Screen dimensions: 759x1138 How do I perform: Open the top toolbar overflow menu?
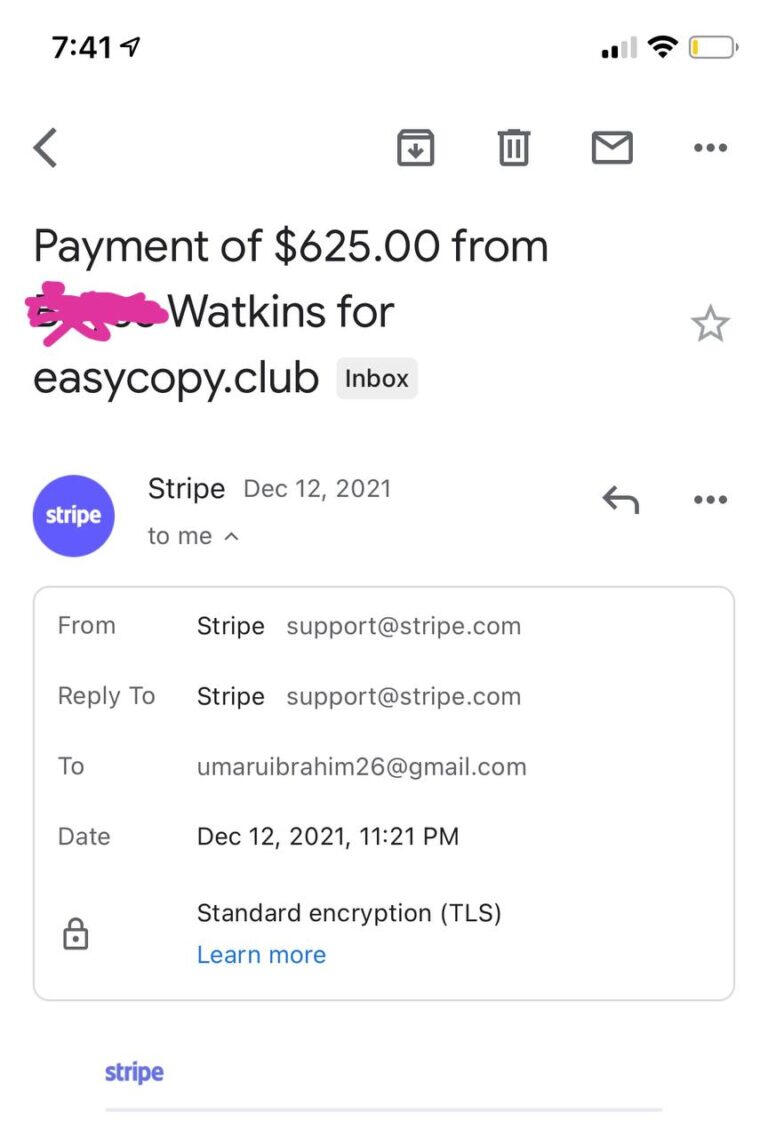tap(710, 148)
